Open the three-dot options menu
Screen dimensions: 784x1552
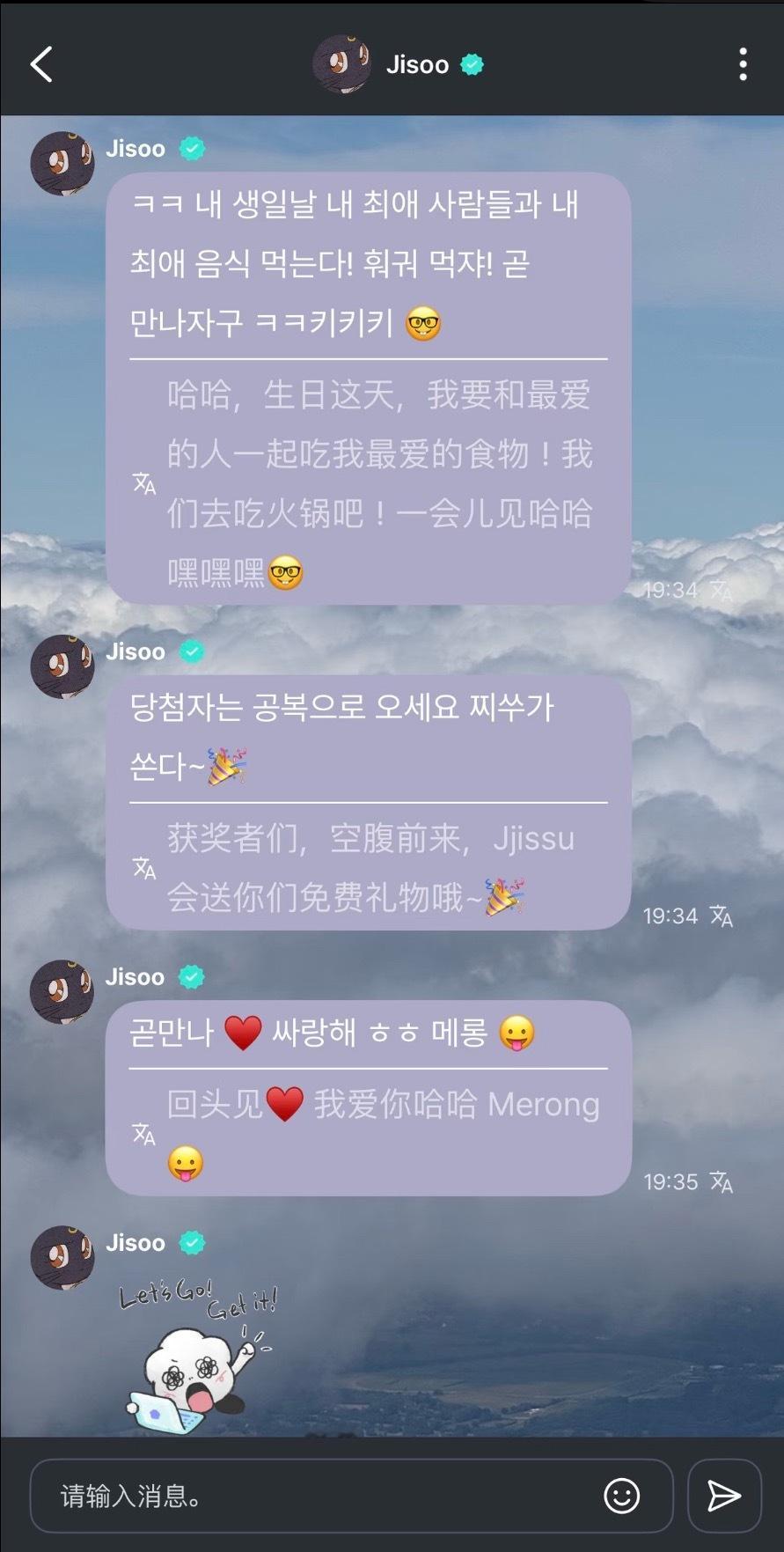[x=744, y=64]
